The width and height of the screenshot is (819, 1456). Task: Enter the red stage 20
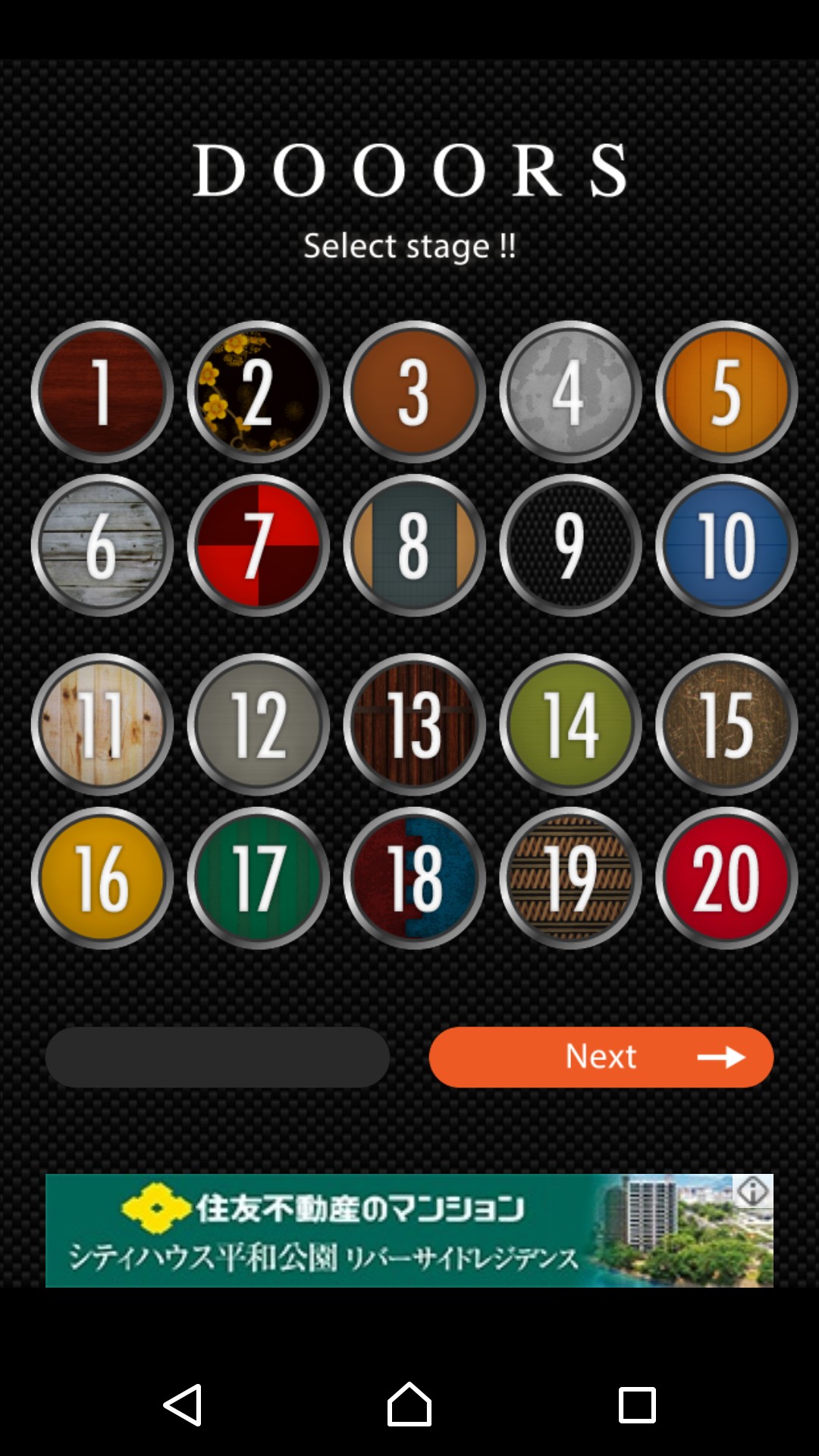pyautogui.click(x=726, y=878)
